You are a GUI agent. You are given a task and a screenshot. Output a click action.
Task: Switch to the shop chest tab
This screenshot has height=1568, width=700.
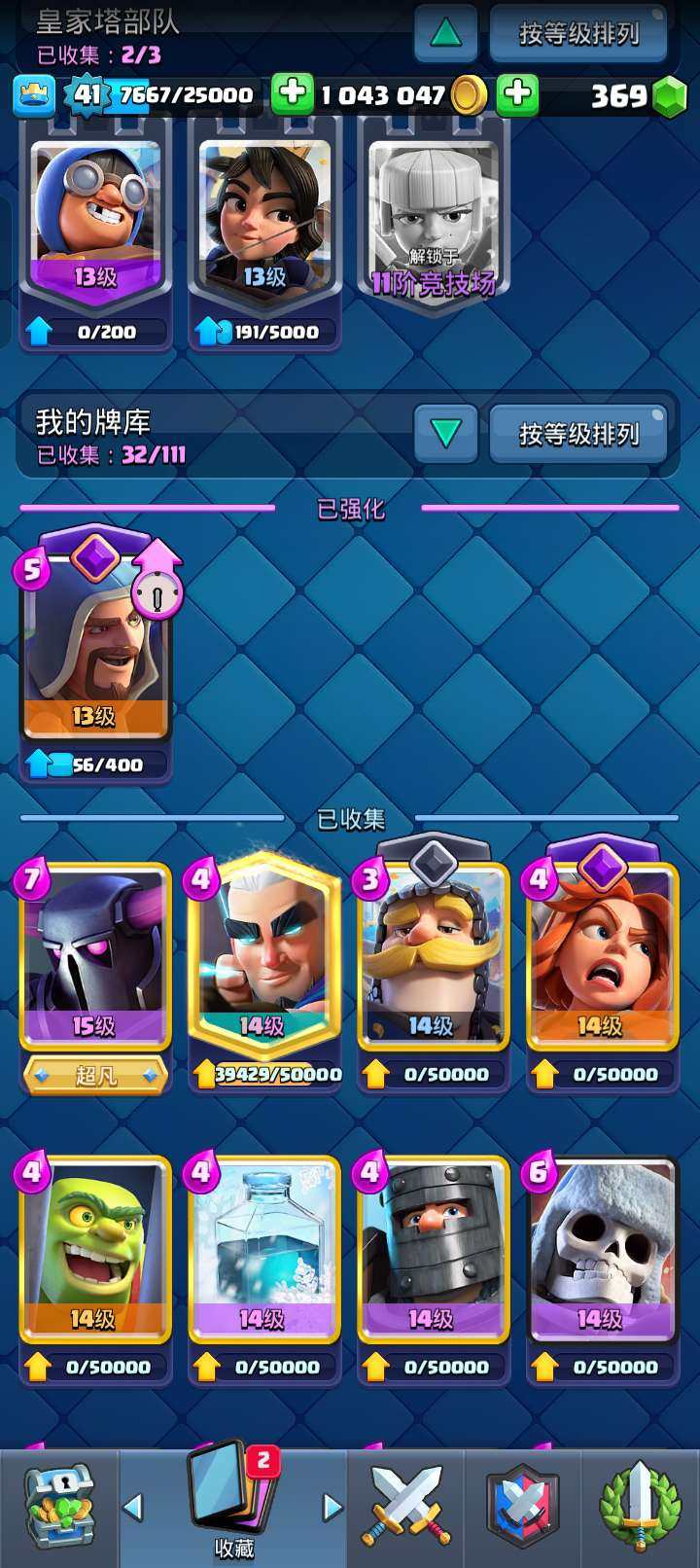coord(58,1508)
